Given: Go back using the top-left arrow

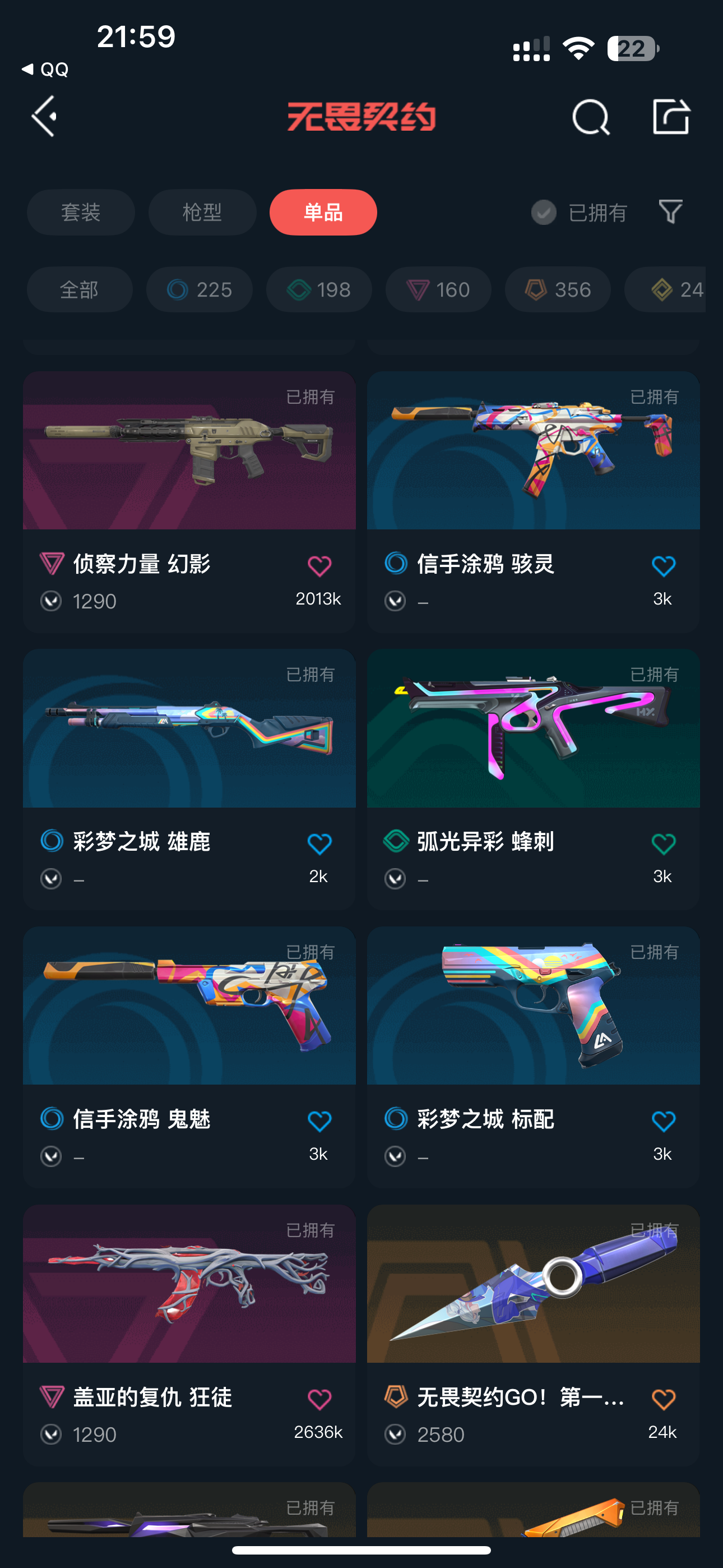Looking at the screenshot, I should pyautogui.click(x=45, y=116).
